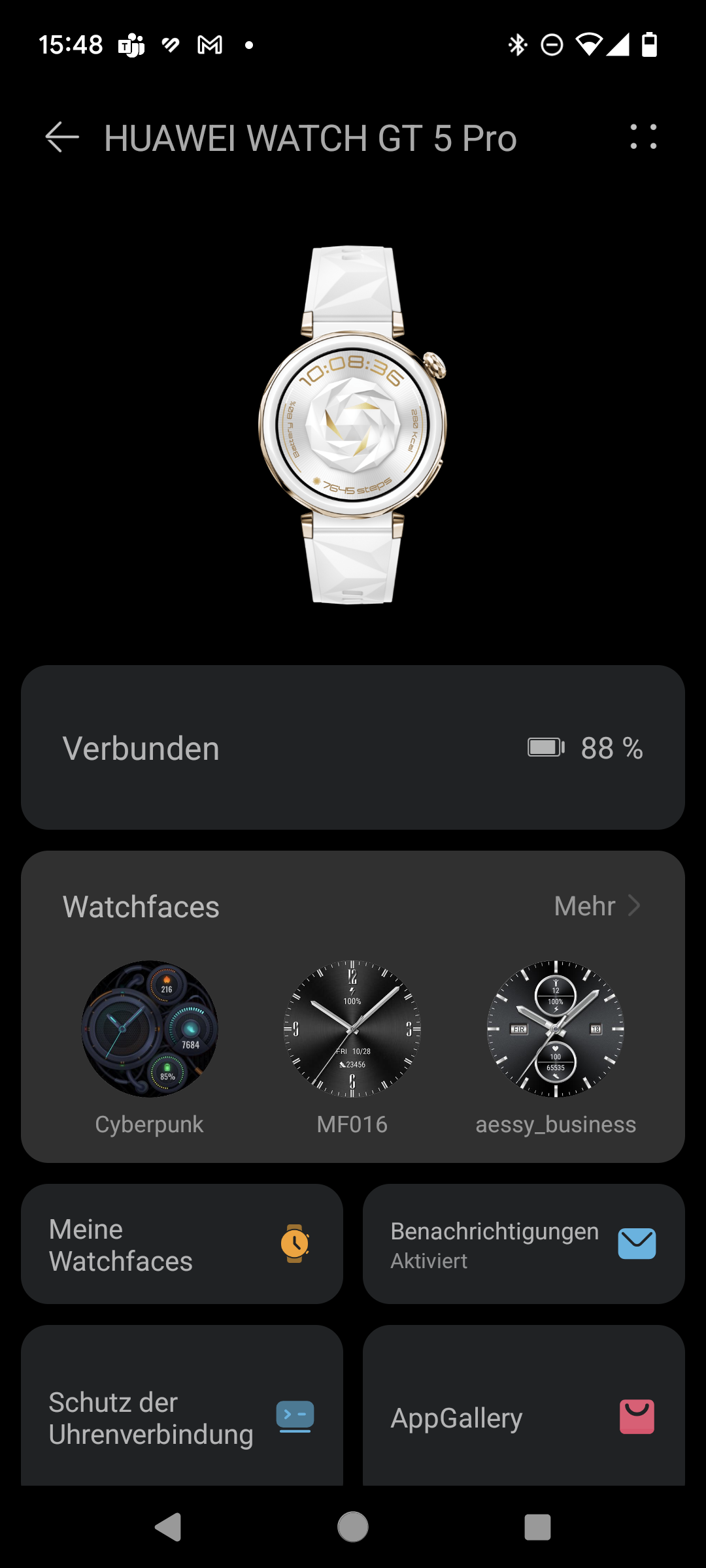This screenshot has width=706, height=1568.
Task: Open Mehr to see more watchfaces
Action: tap(597, 906)
